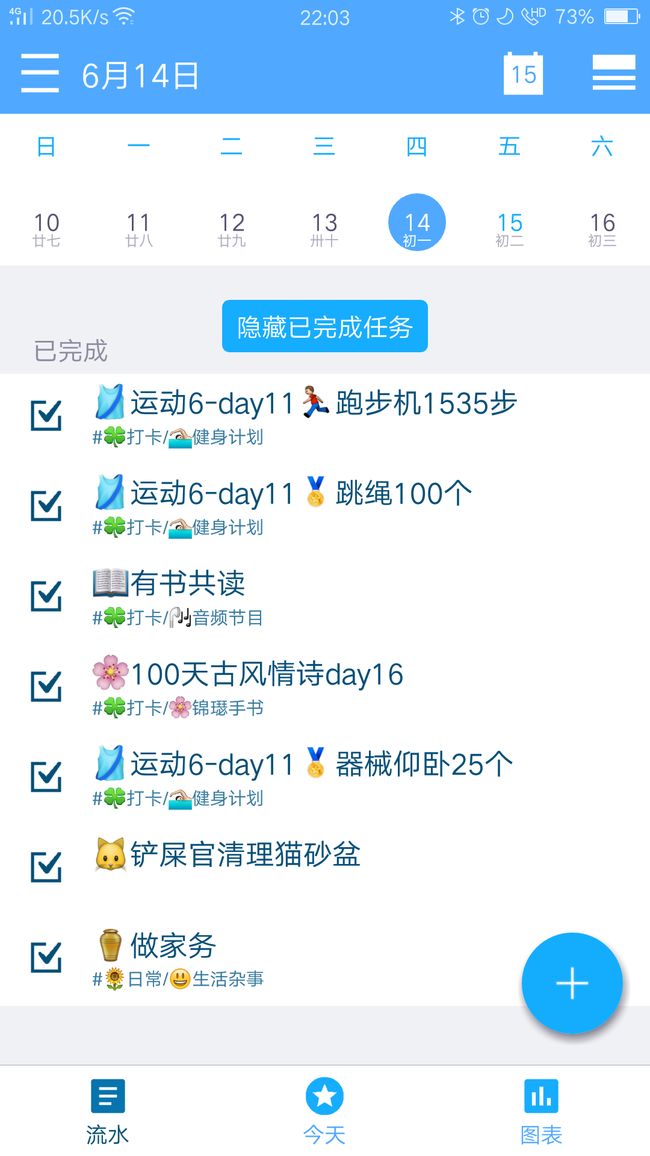Open the hamburger drawer menu
The height and width of the screenshot is (1156, 650).
pos(40,74)
